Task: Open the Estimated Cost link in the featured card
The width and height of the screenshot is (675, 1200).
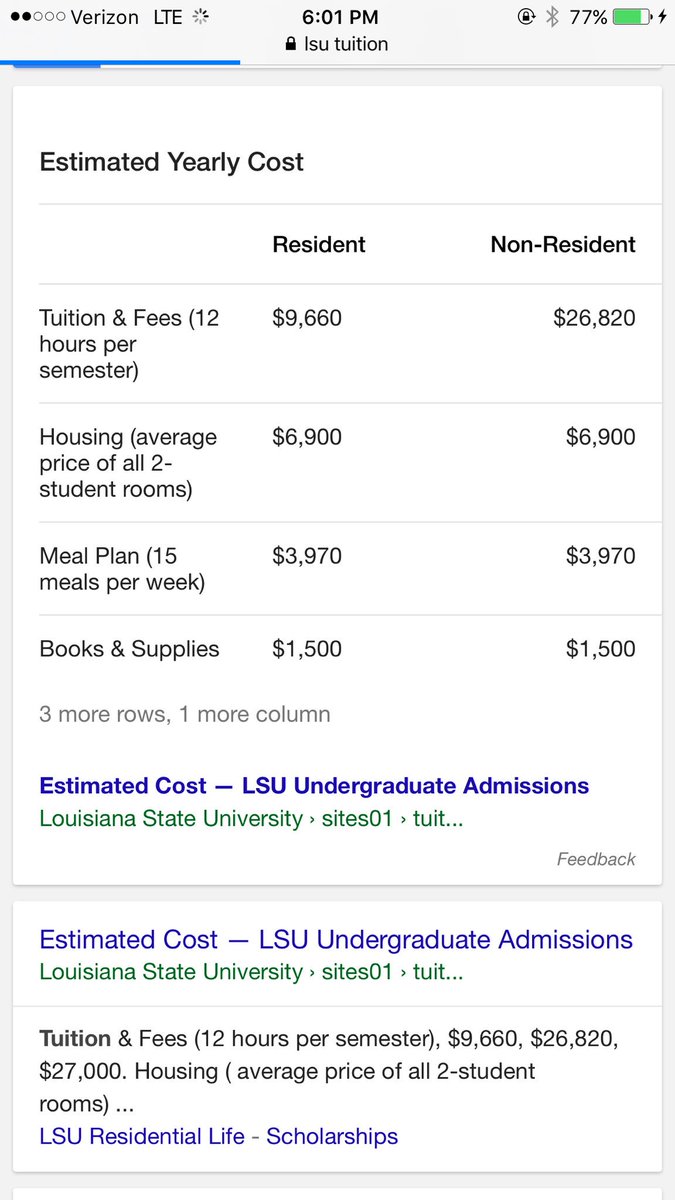Action: pos(314,786)
